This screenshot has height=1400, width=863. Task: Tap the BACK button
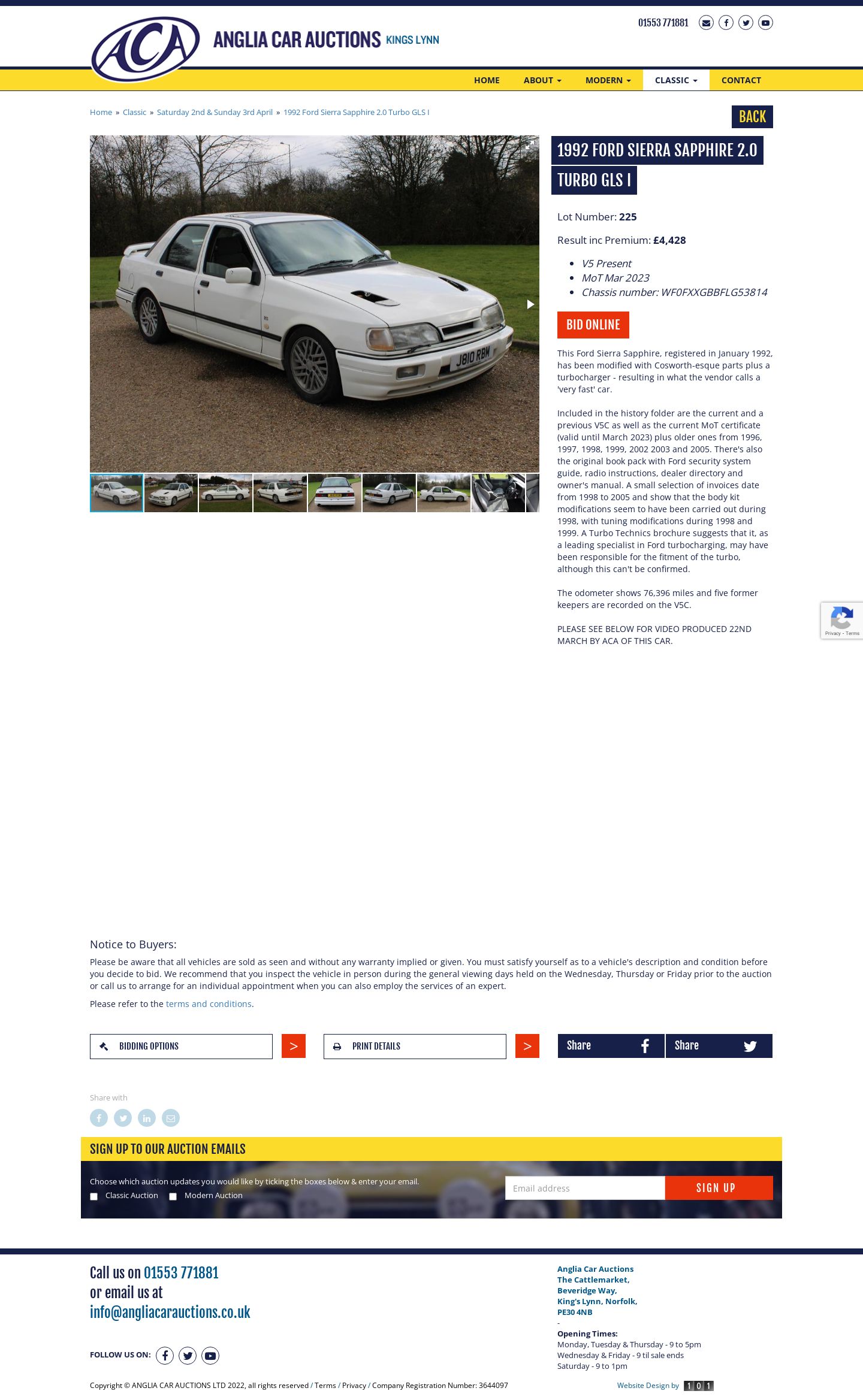coord(752,117)
